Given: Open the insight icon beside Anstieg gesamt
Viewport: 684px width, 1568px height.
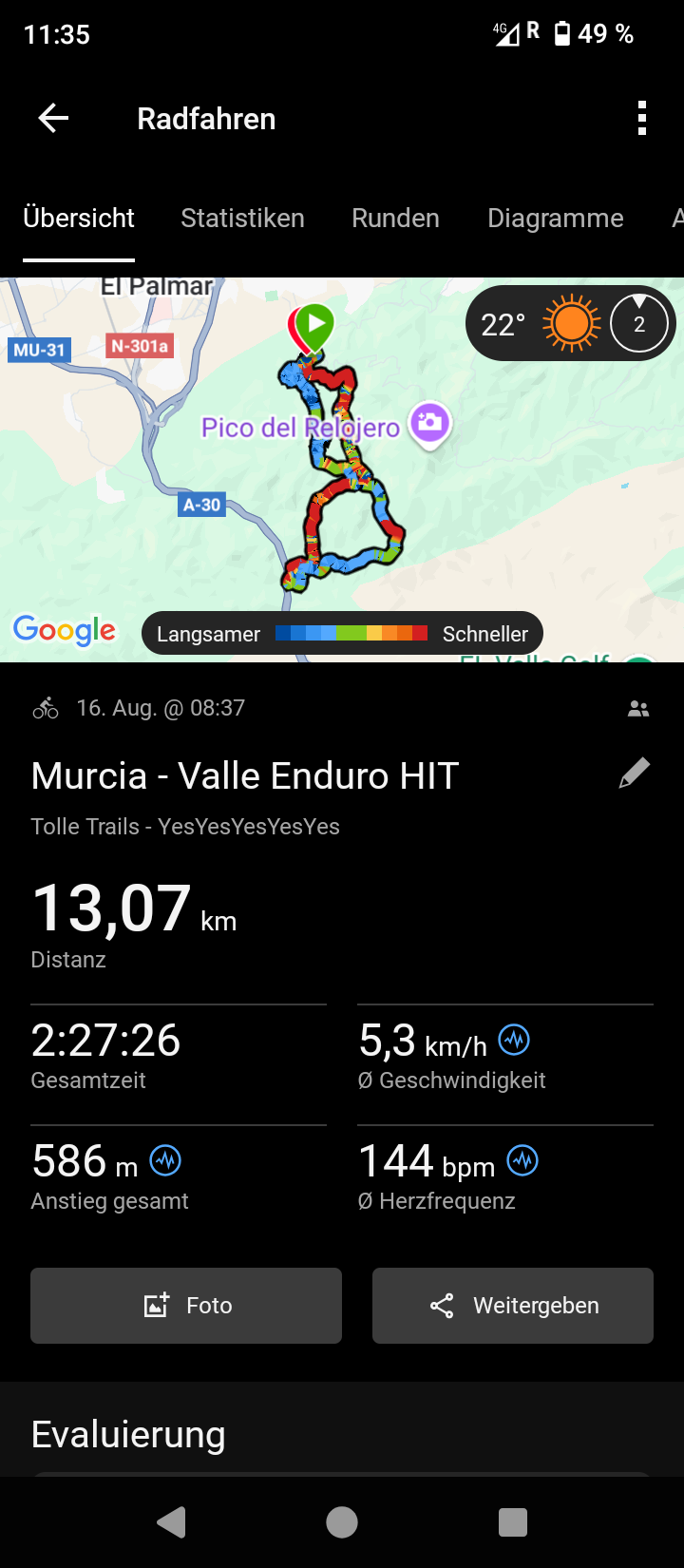Looking at the screenshot, I should [x=165, y=1160].
